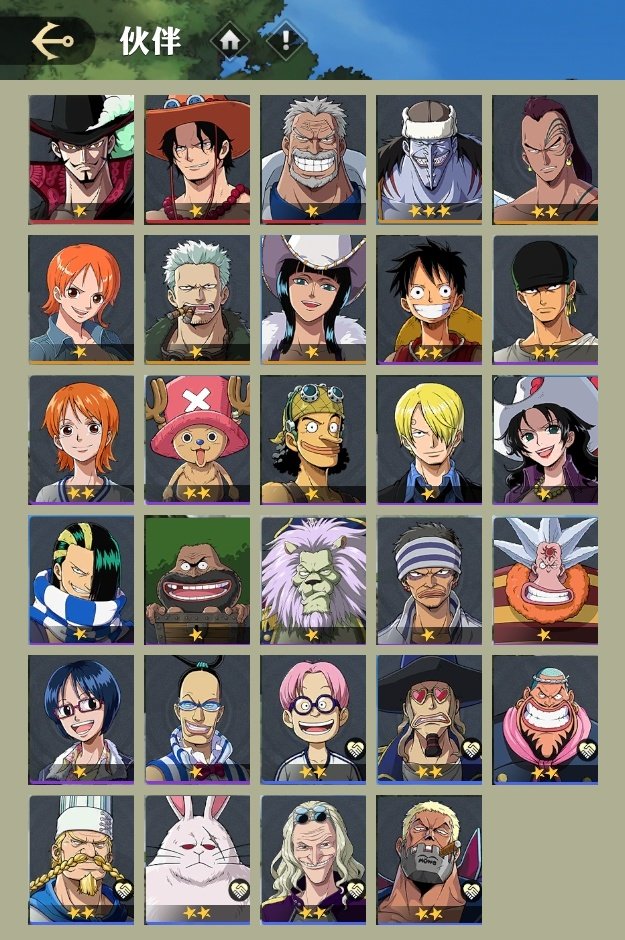Select the smoking white-haired man with cigars card
This screenshot has width=625, height=940.
pyautogui.click(x=197, y=298)
